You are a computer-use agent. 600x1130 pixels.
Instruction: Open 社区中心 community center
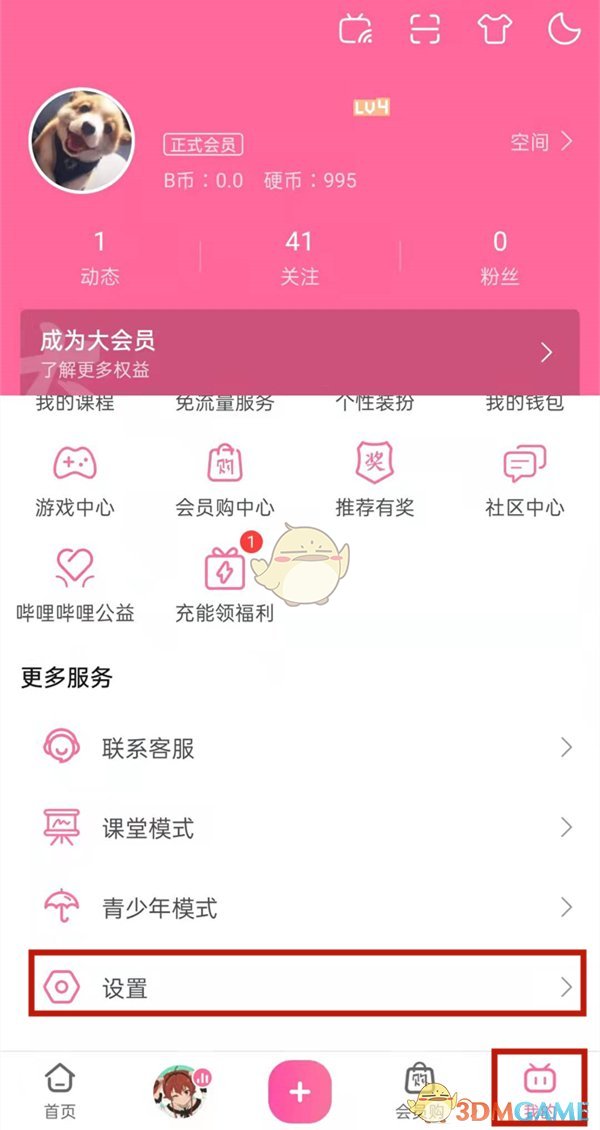coord(525,480)
